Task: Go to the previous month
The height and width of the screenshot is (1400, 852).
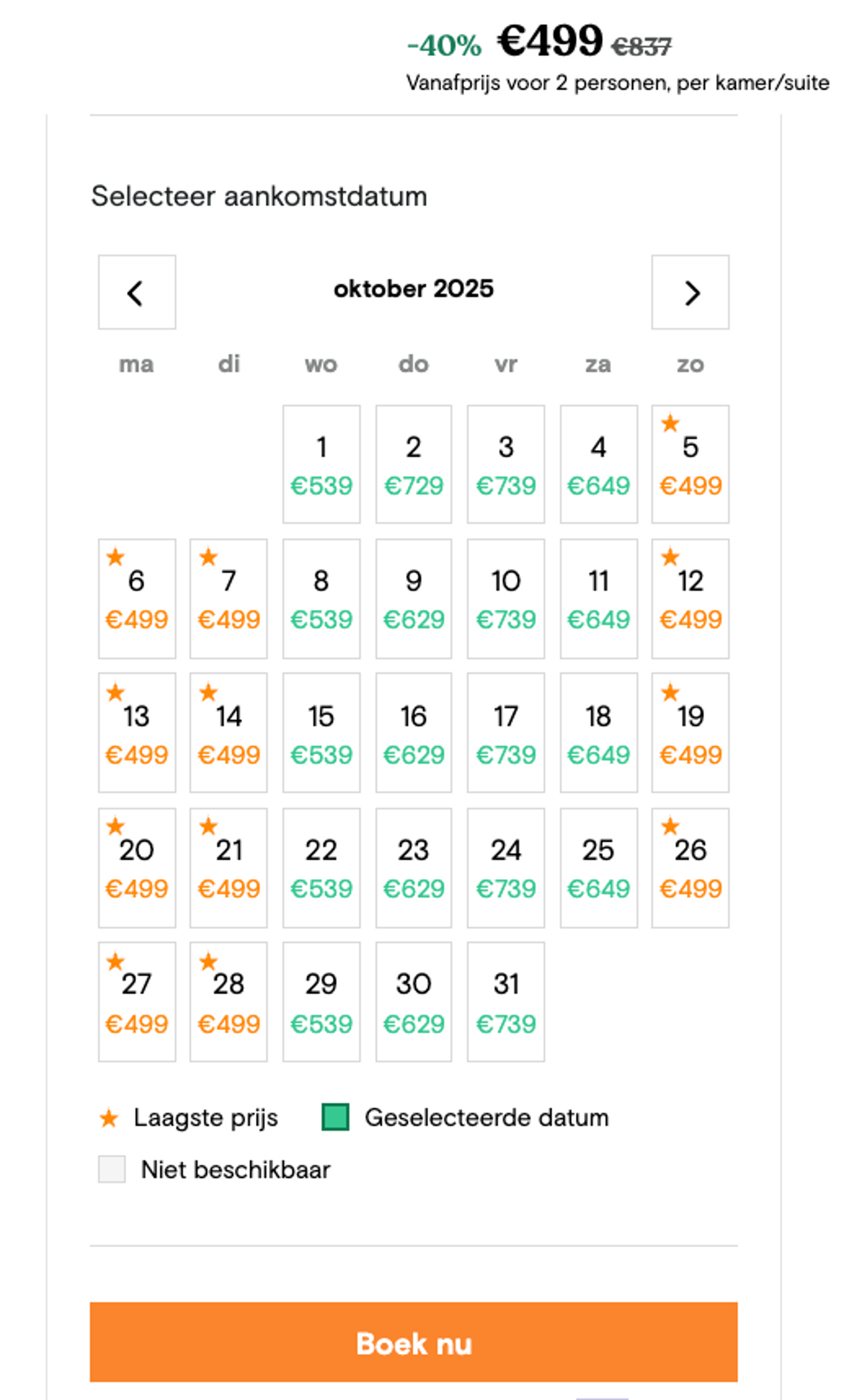Action: pos(136,292)
